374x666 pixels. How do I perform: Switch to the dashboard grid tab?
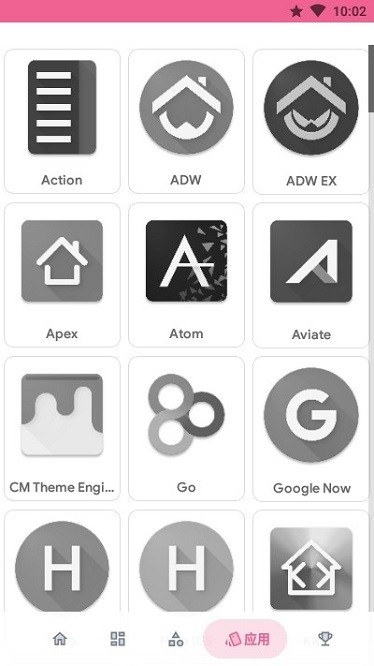(x=118, y=638)
